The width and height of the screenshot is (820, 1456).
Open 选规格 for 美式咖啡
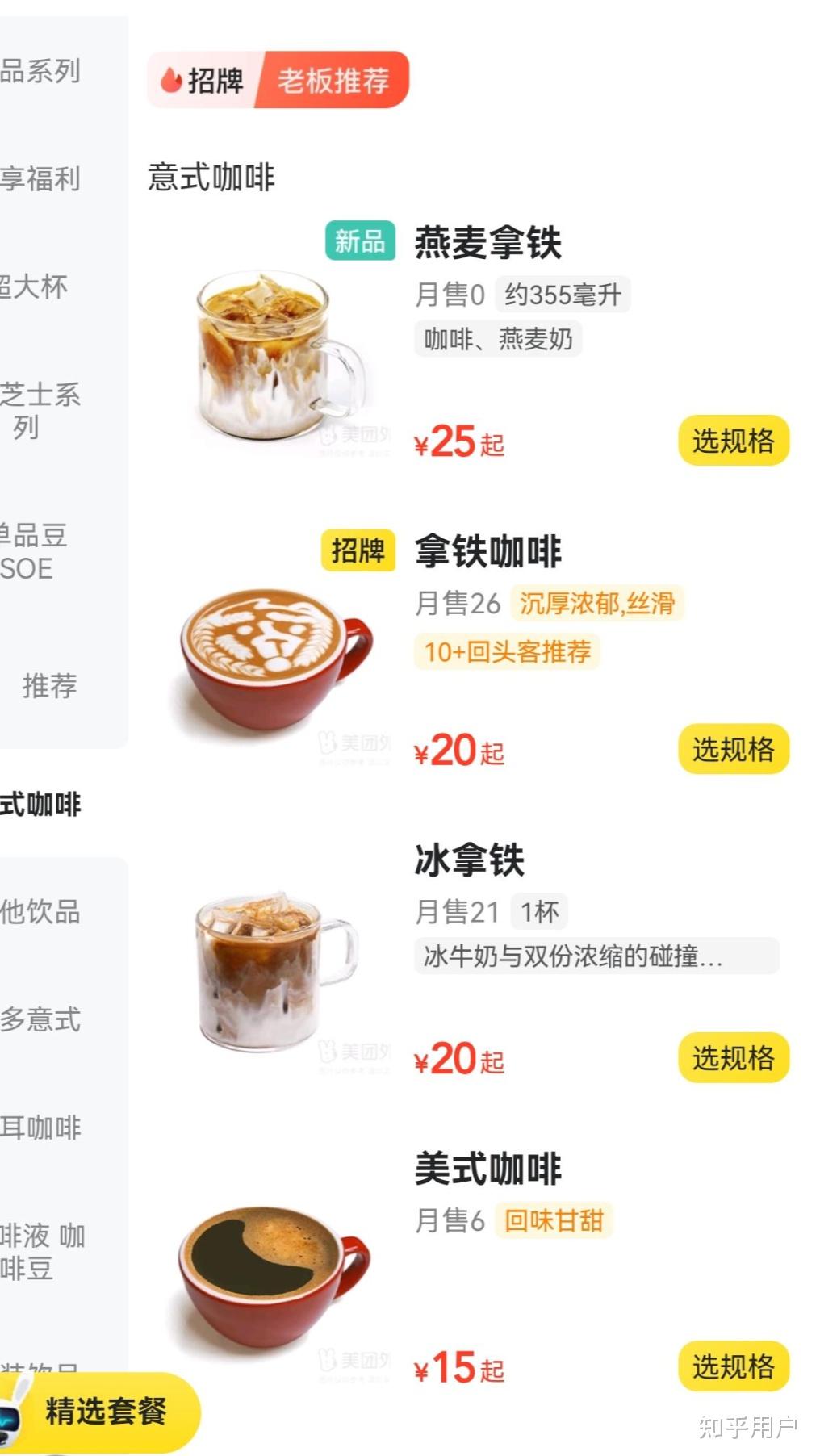(x=732, y=1366)
